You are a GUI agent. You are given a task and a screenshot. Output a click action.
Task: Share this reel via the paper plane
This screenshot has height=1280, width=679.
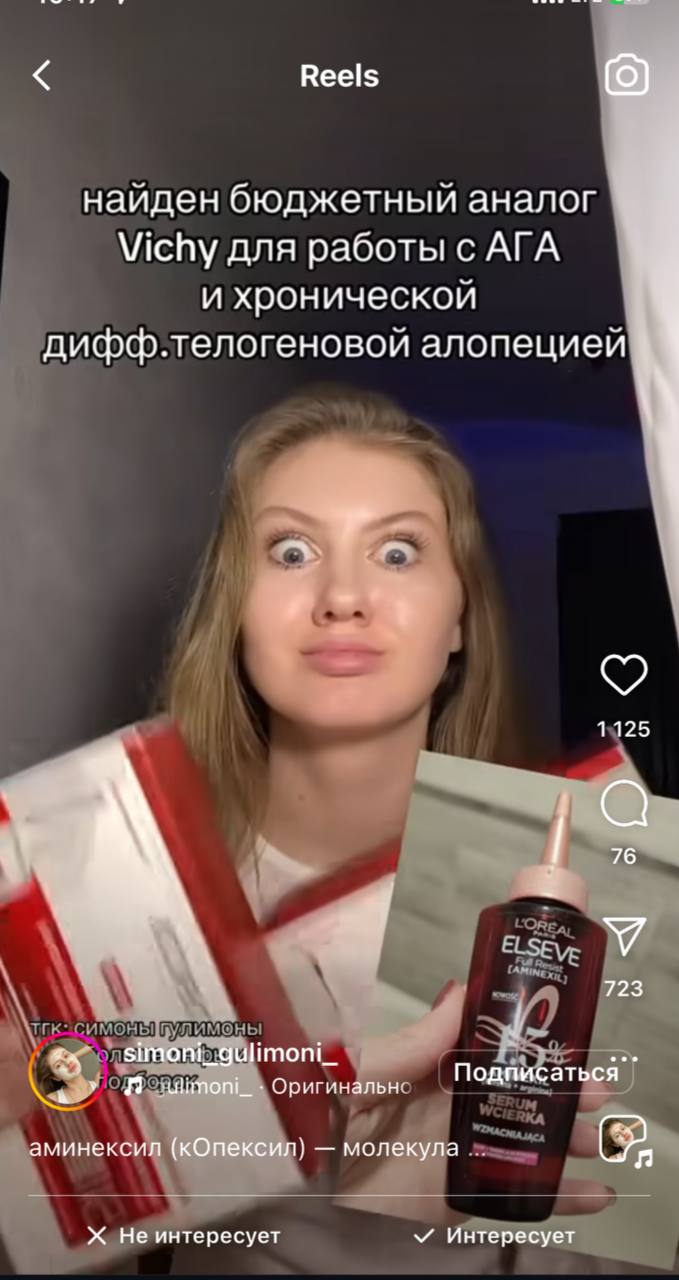[x=624, y=936]
